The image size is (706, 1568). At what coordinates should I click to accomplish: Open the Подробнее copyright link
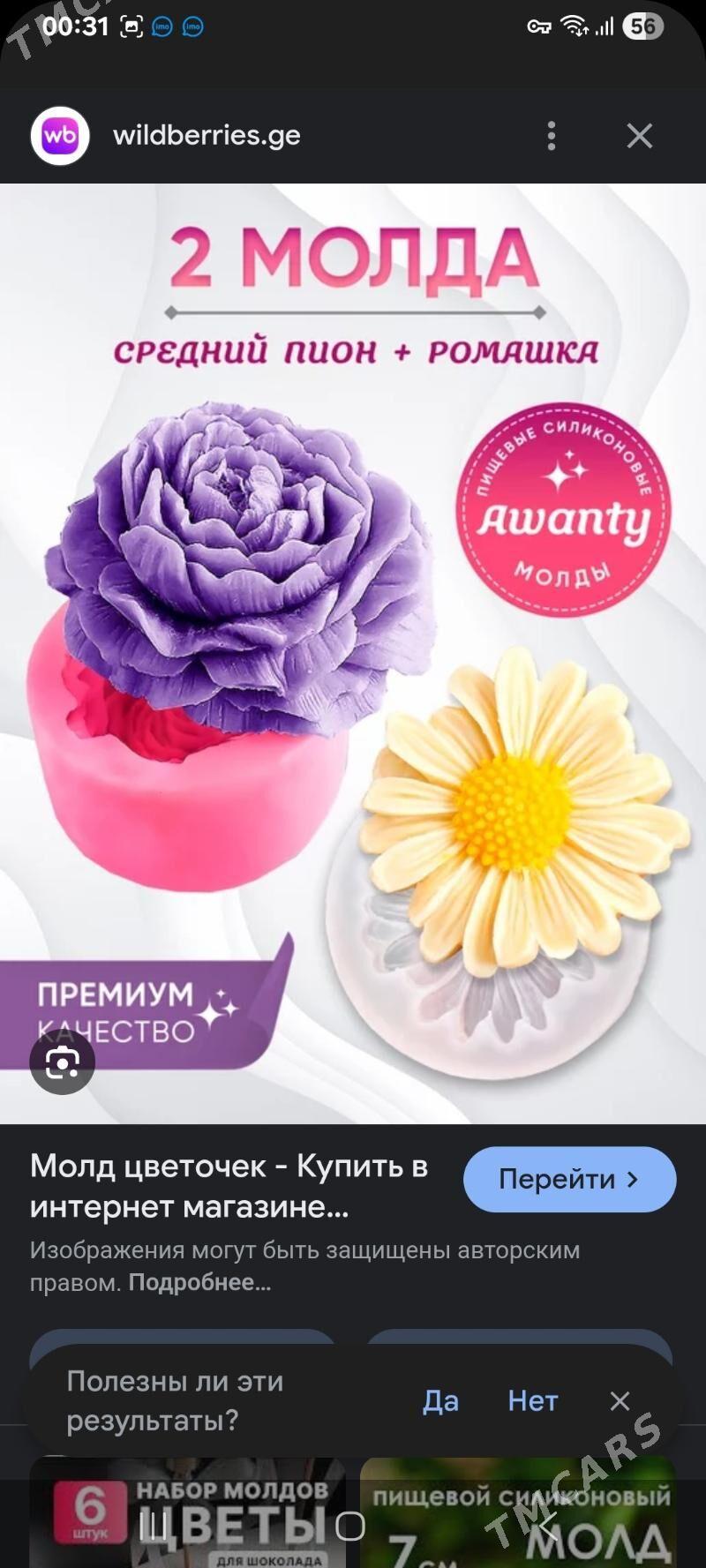coord(199,1282)
